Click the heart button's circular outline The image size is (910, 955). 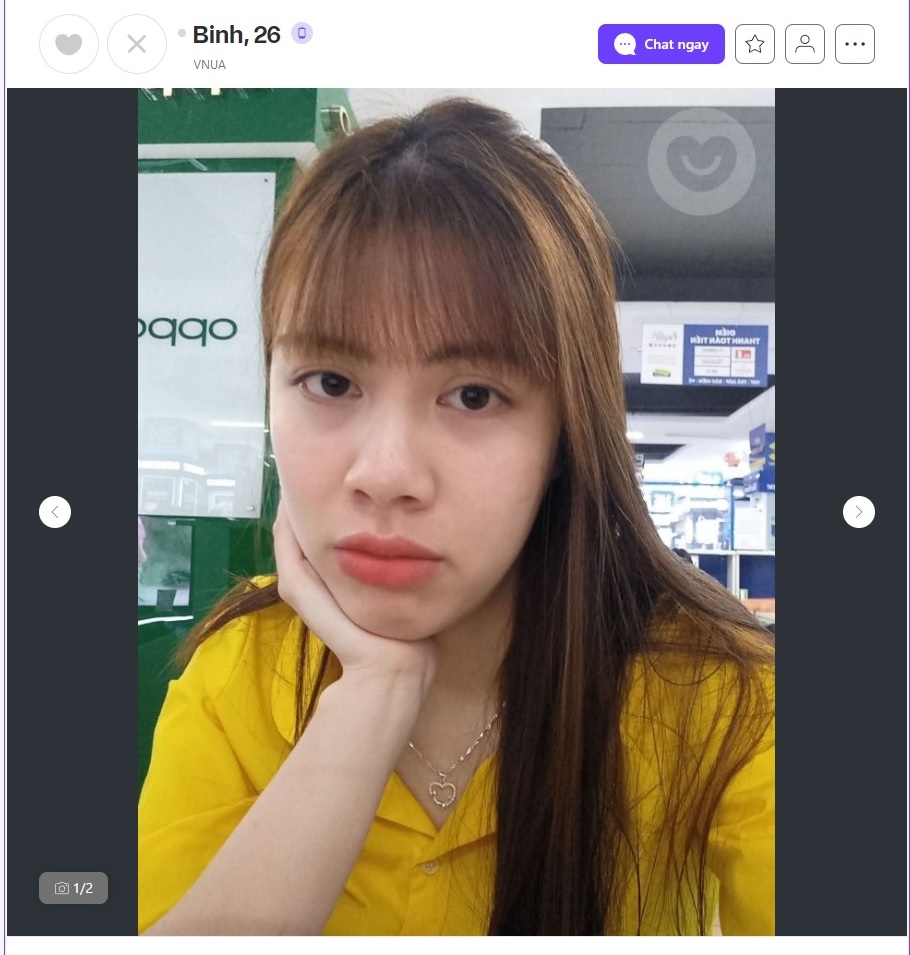68,44
